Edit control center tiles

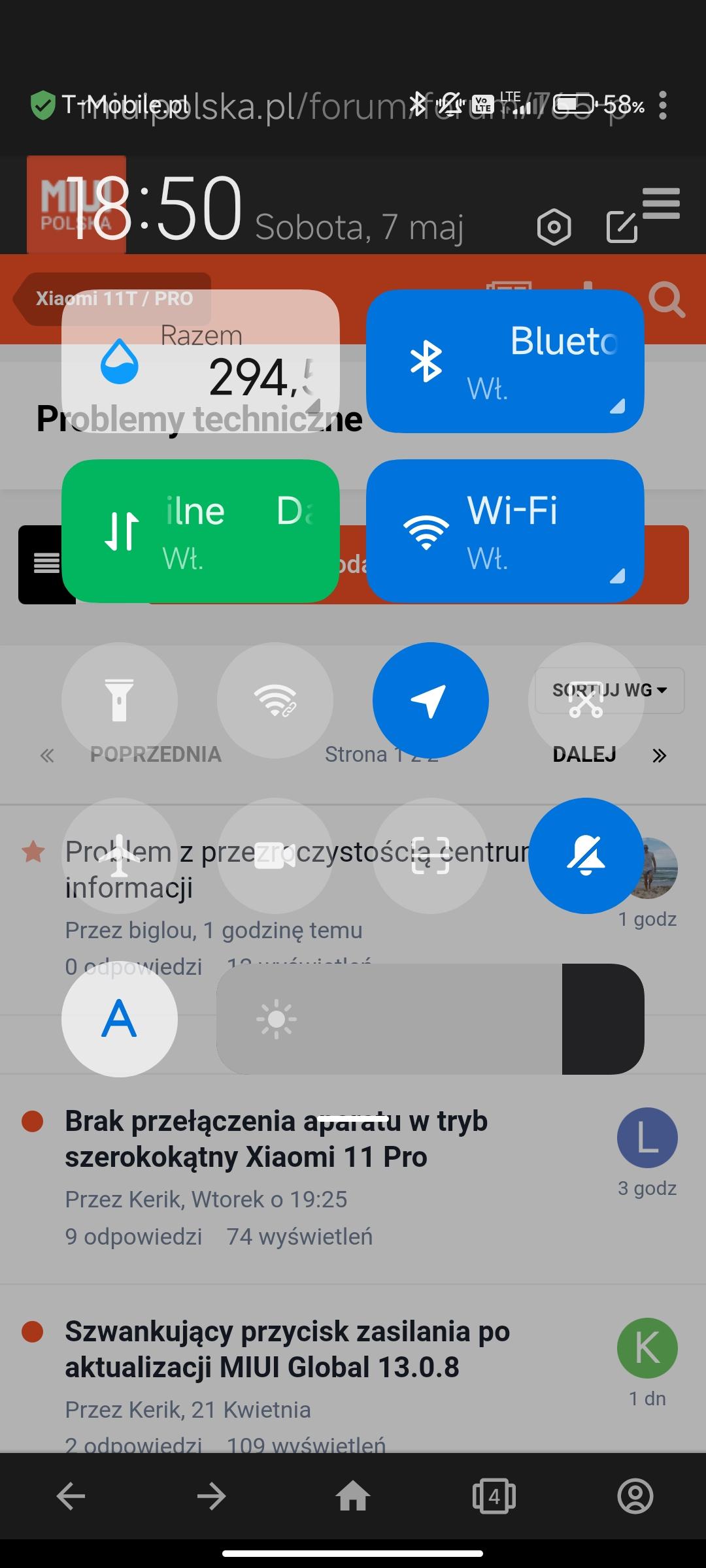pos(621,227)
